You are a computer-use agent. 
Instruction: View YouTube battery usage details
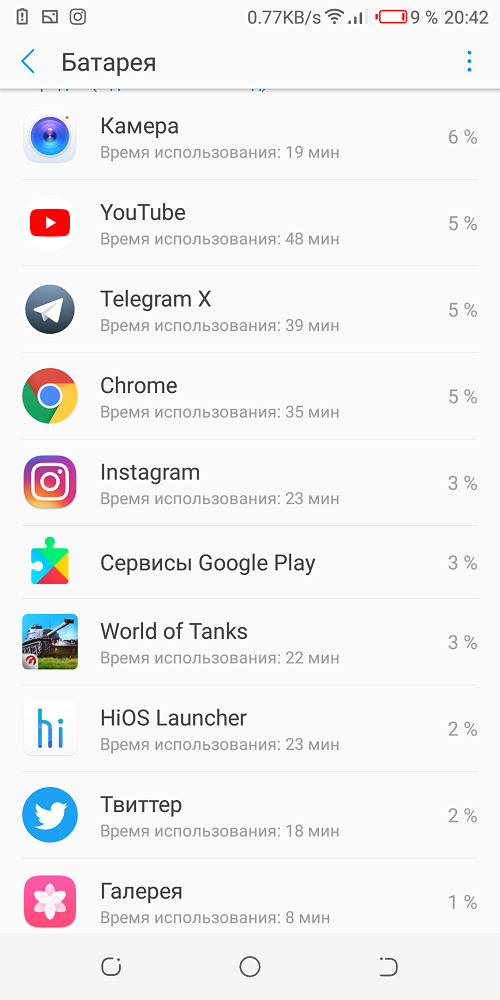[x=250, y=223]
